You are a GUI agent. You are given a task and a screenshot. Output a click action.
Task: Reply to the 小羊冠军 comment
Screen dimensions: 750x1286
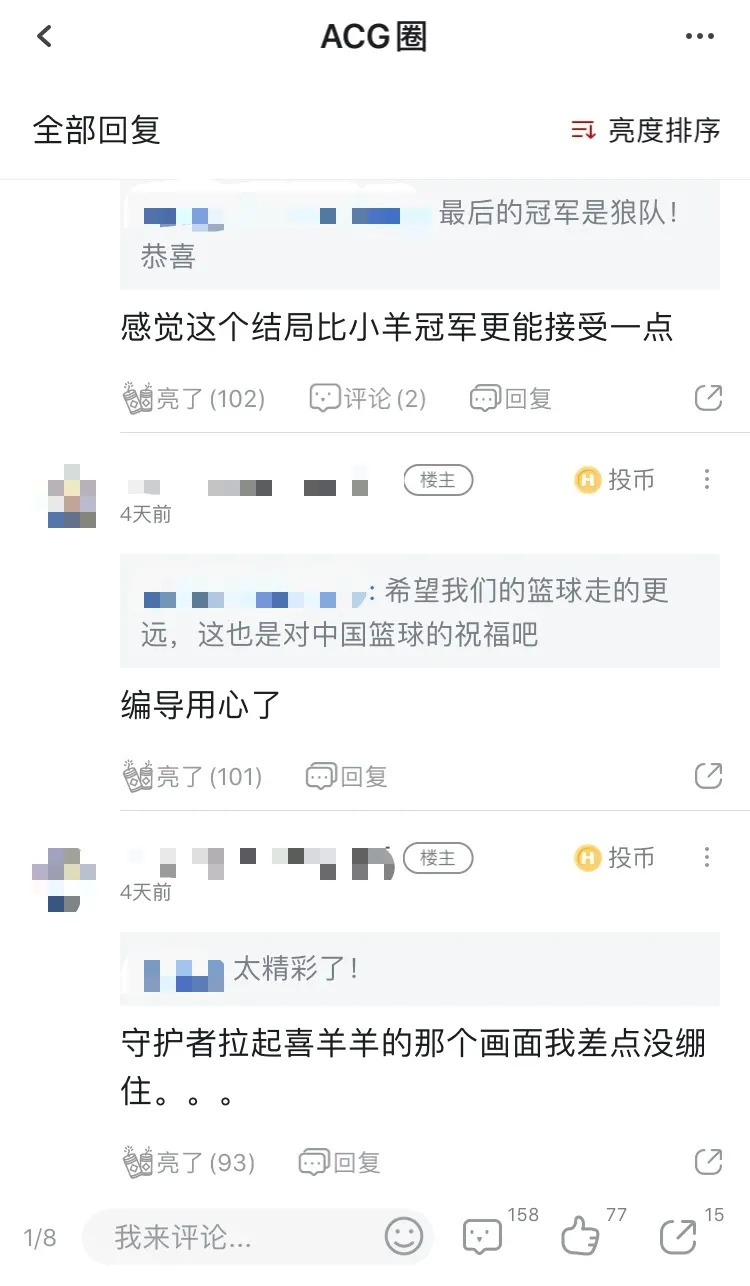(511, 398)
